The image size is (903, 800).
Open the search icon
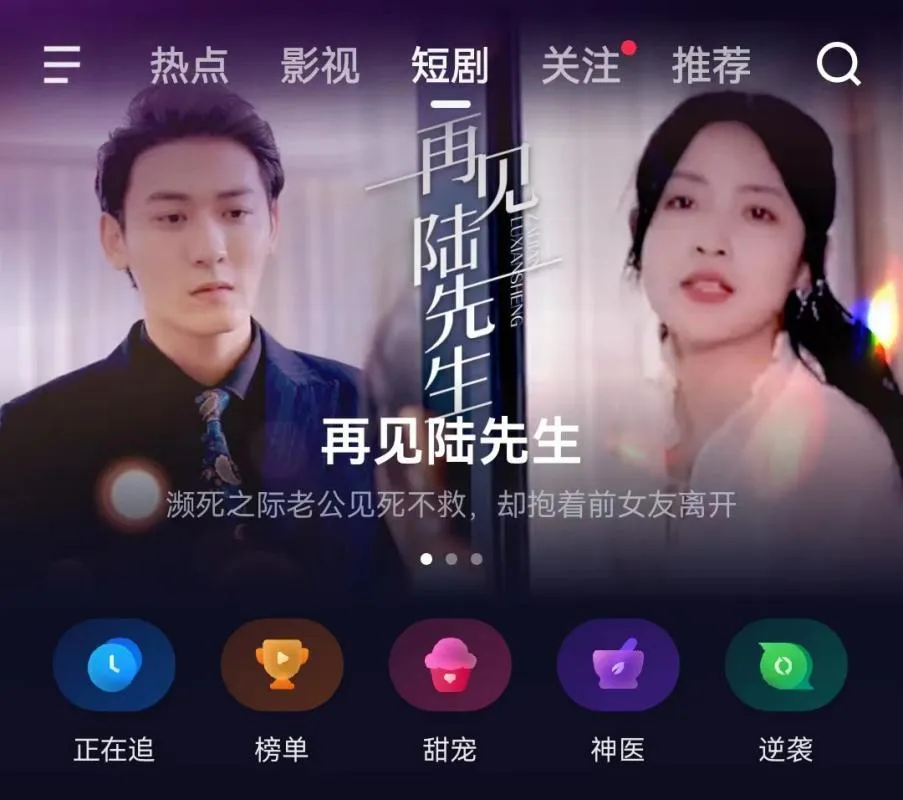[x=838, y=65]
